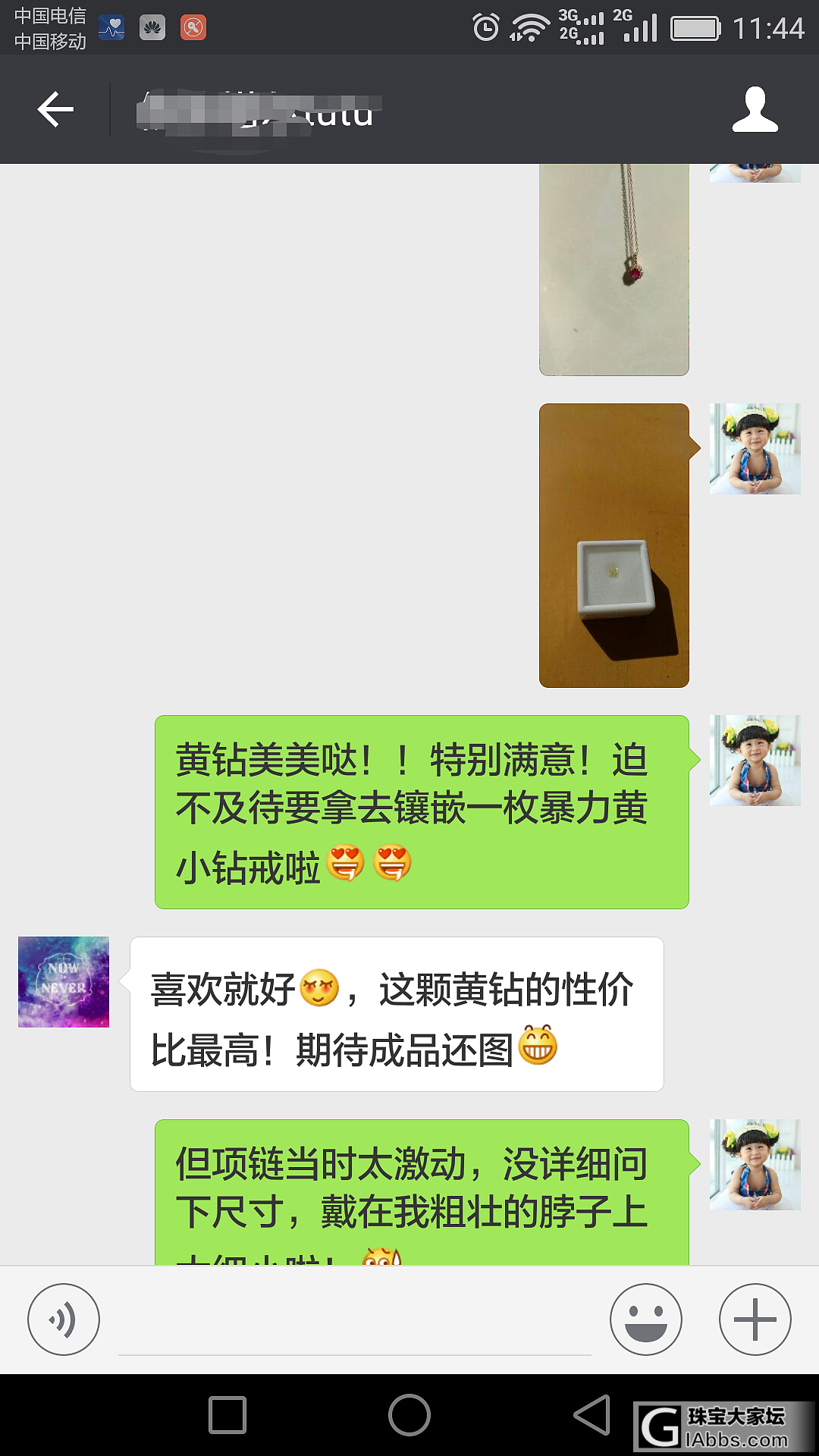This screenshot has width=819, height=1456.
Task: Tap the system home button
Action: pos(409,1415)
